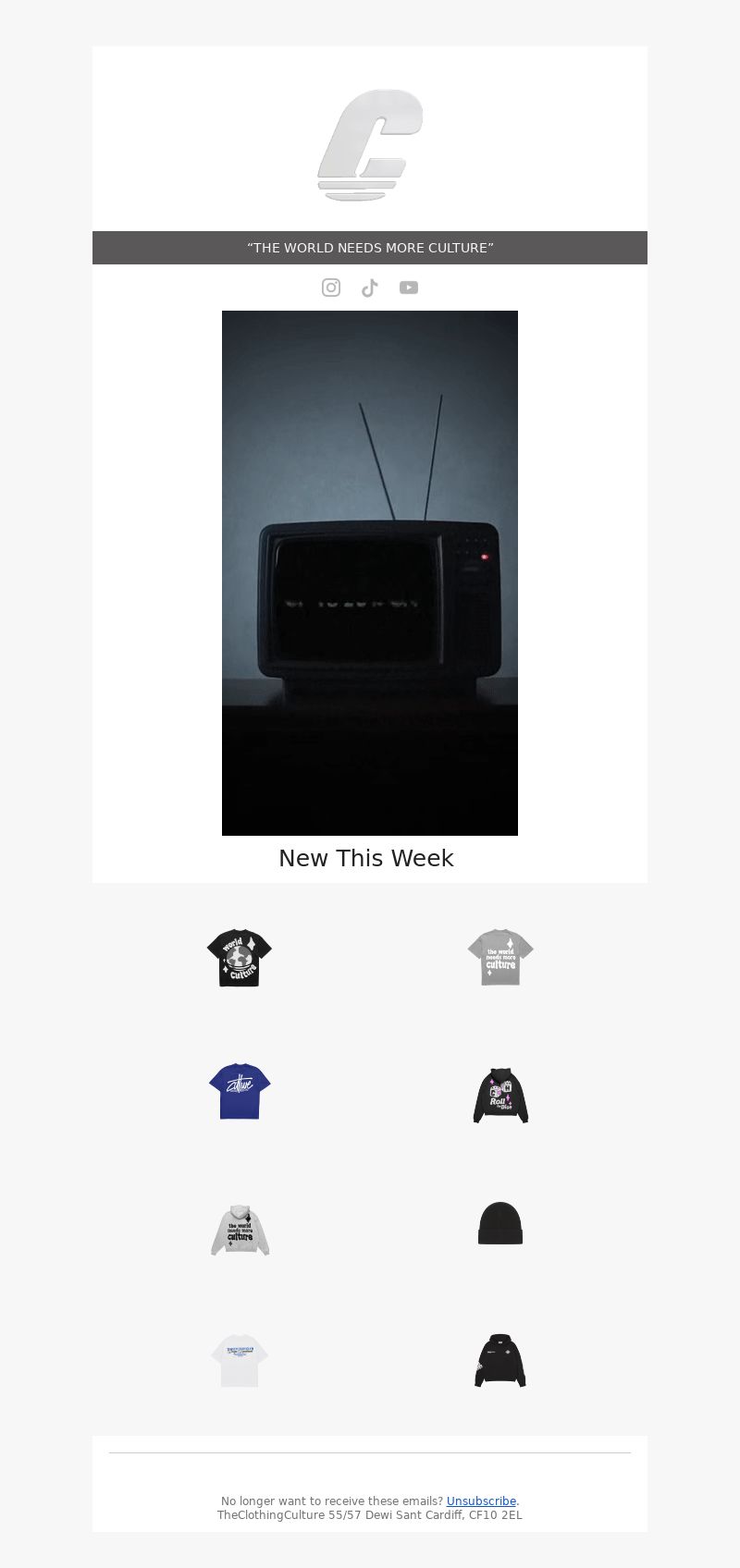The height and width of the screenshot is (1568, 740).
Task: View the grey world needs more culture hoodie
Action: click(x=240, y=1230)
